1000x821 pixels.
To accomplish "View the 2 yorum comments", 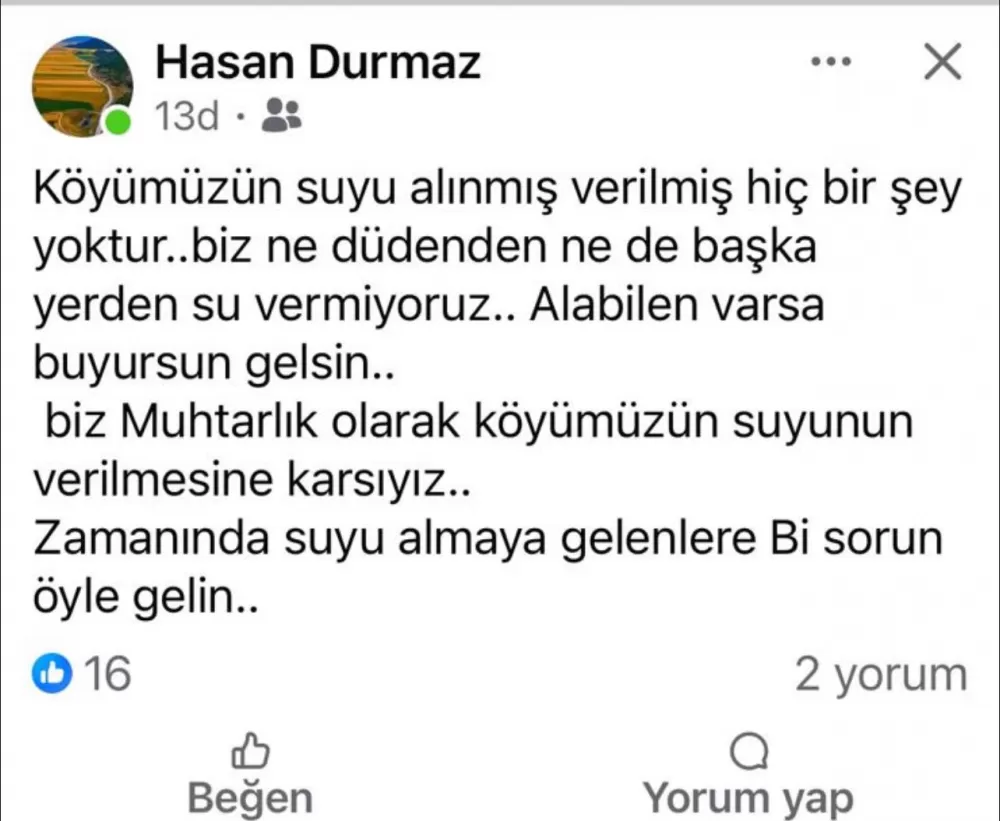I will [x=881, y=675].
